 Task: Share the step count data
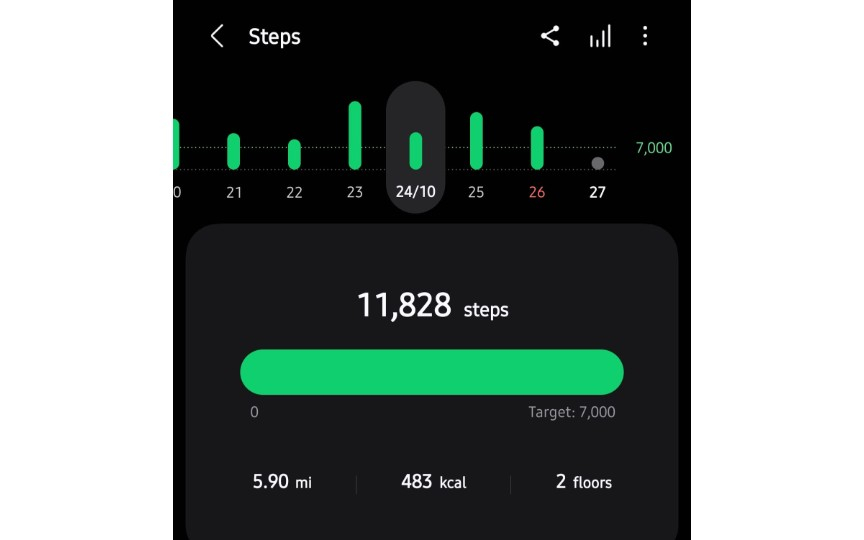pyautogui.click(x=550, y=37)
